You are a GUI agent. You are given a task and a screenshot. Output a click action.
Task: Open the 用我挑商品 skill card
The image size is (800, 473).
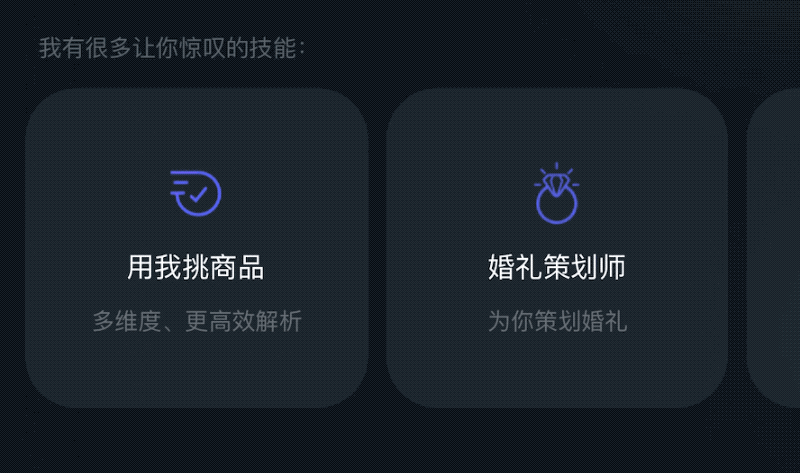click(x=196, y=248)
